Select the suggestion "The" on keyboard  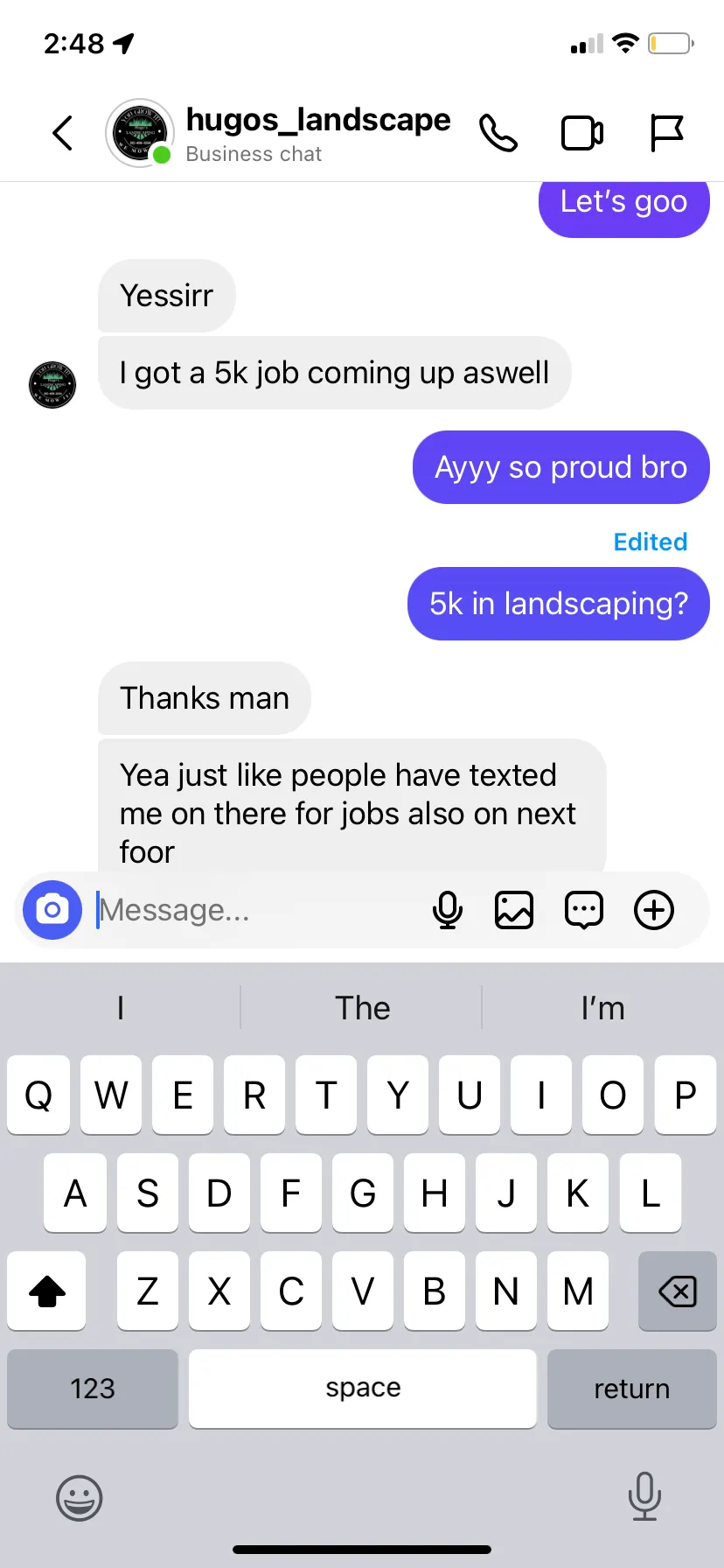tap(362, 1008)
